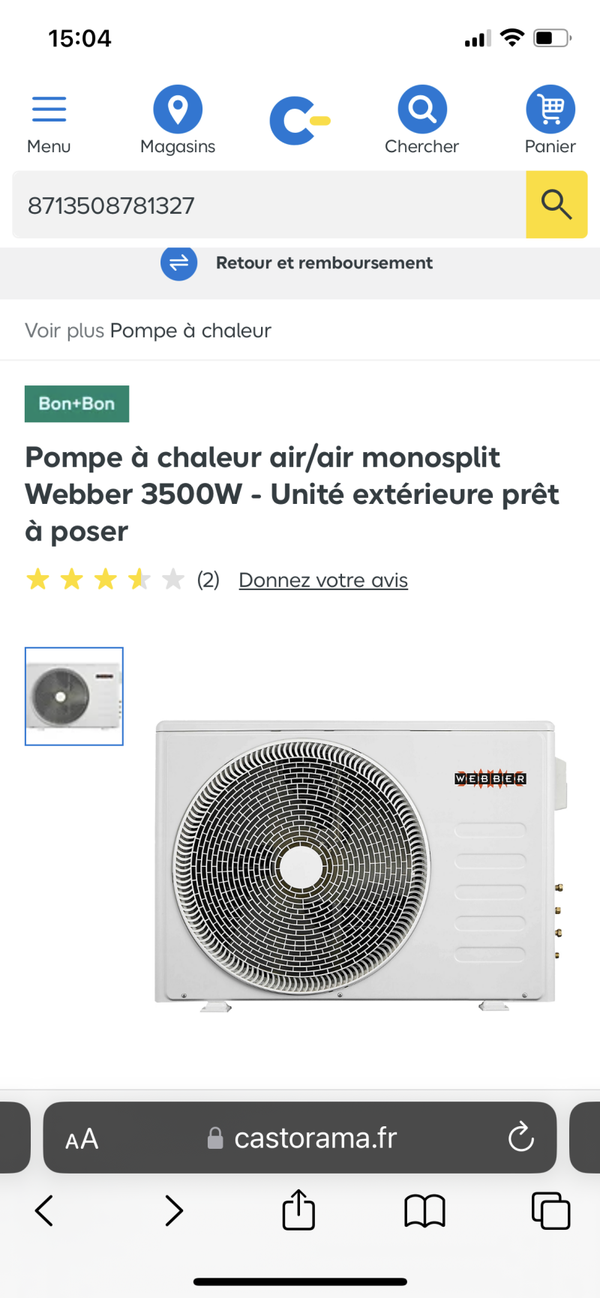600x1298 pixels.
Task: Open the Magasins store locator
Action: coord(178,120)
